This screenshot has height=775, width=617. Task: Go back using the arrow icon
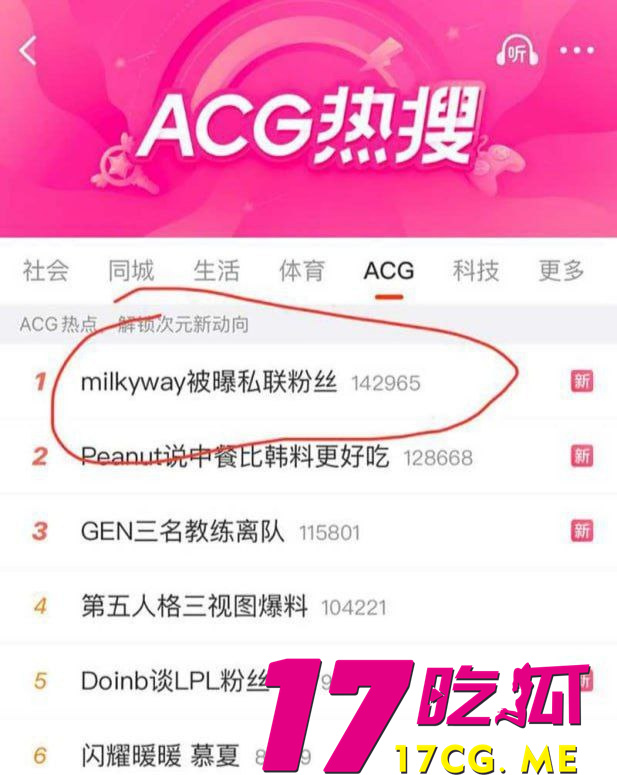pyautogui.click(x=28, y=51)
